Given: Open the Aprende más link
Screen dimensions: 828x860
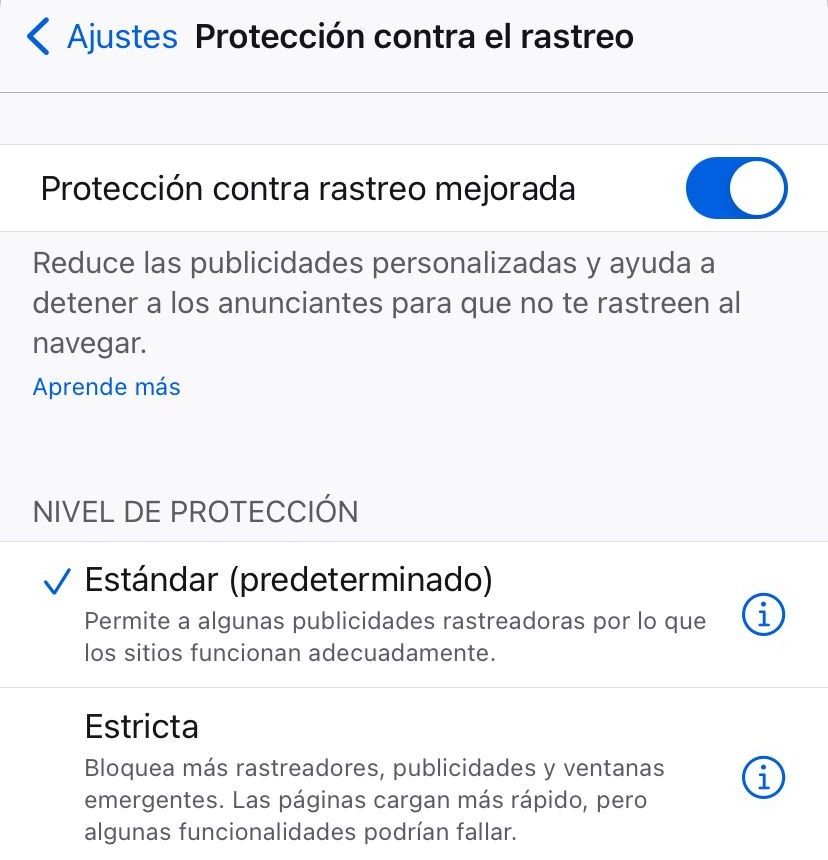Looking at the screenshot, I should point(107,387).
